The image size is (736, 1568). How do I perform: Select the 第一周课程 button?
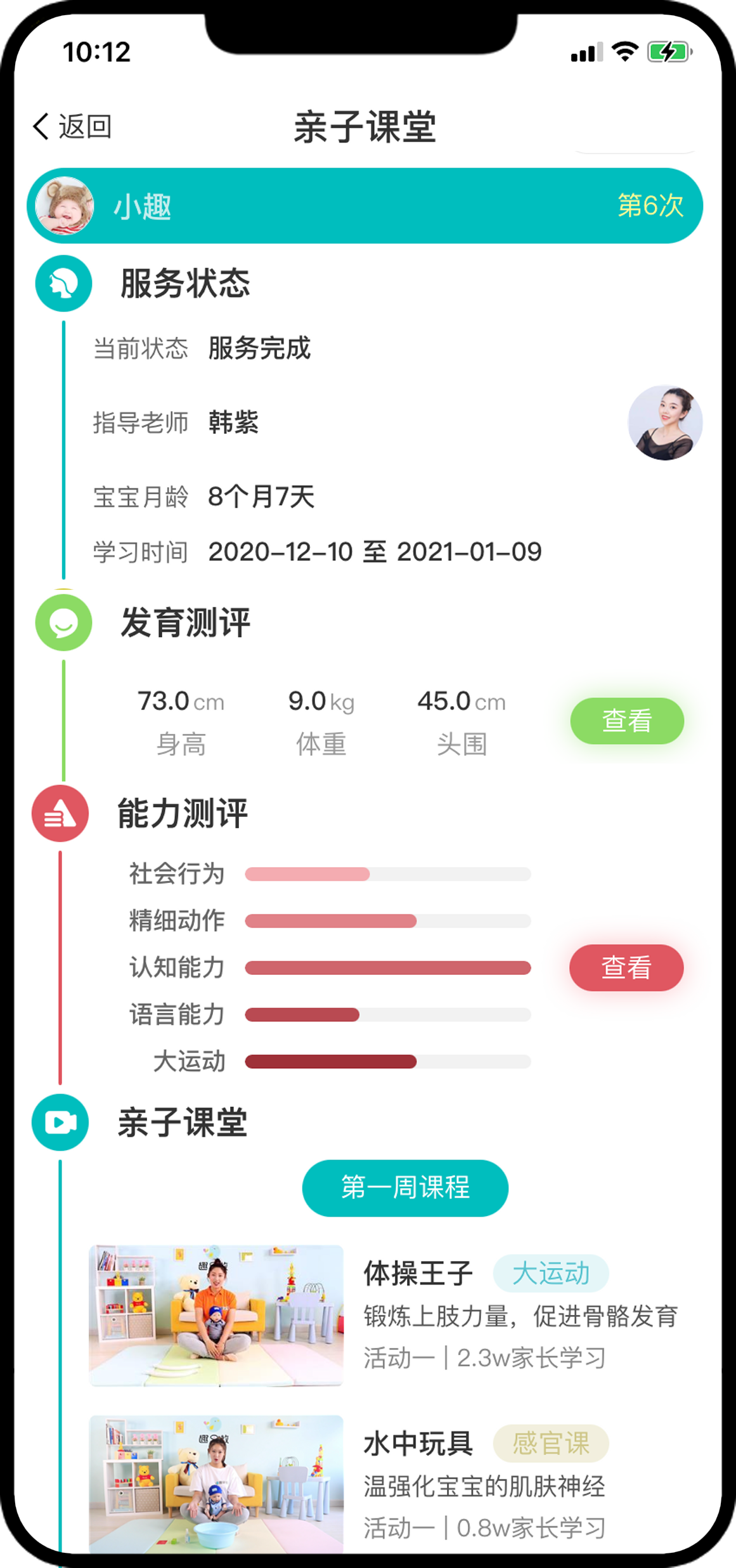pos(405,1187)
